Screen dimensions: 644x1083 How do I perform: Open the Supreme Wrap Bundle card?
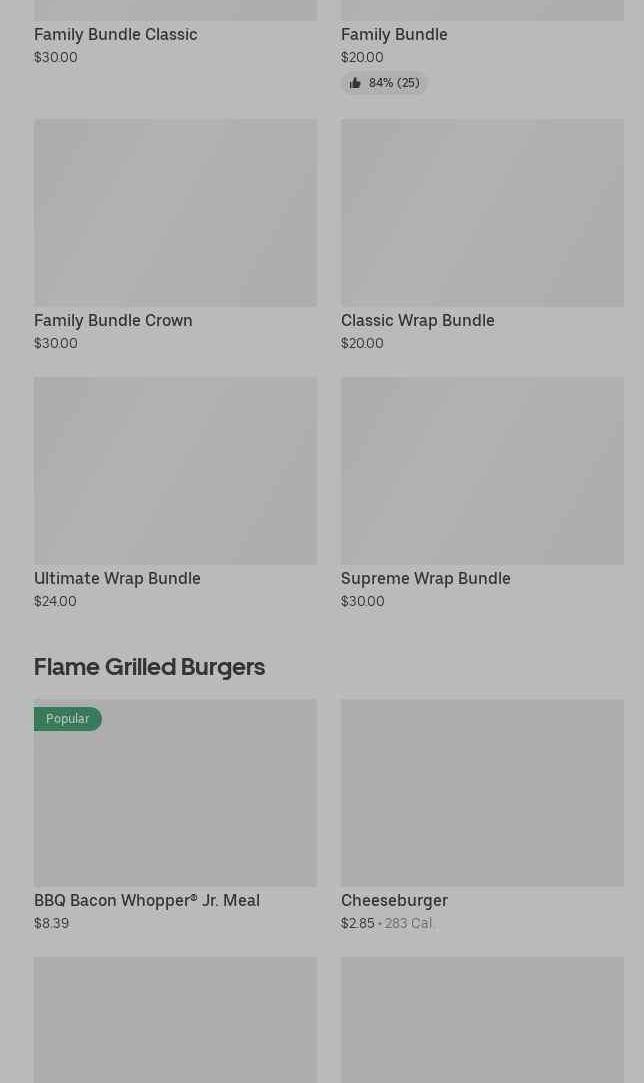pos(482,493)
